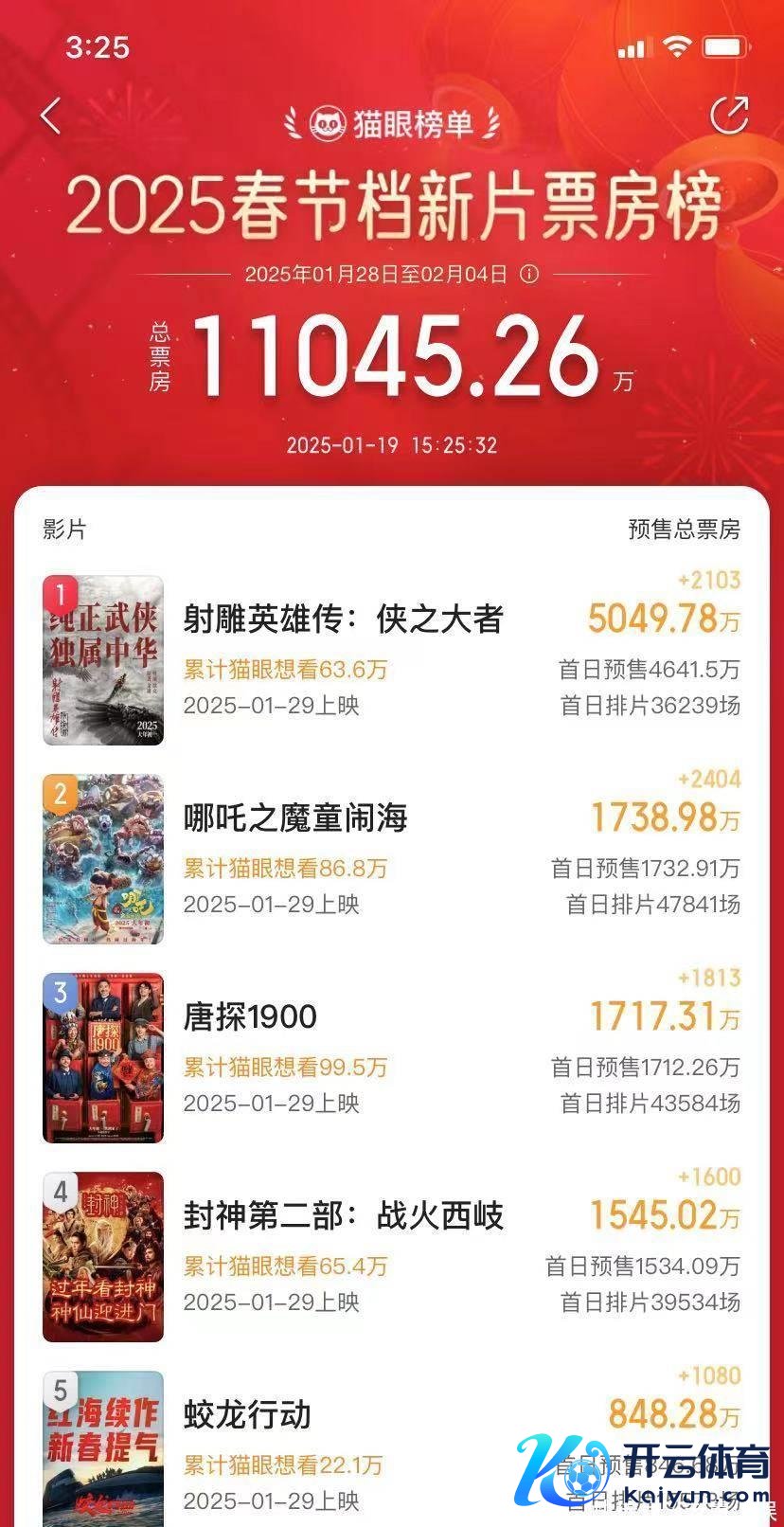This screenshot has width=784, height=1527.
Task: Go back using the top-left arrow
Action: (x=51, y=116)
